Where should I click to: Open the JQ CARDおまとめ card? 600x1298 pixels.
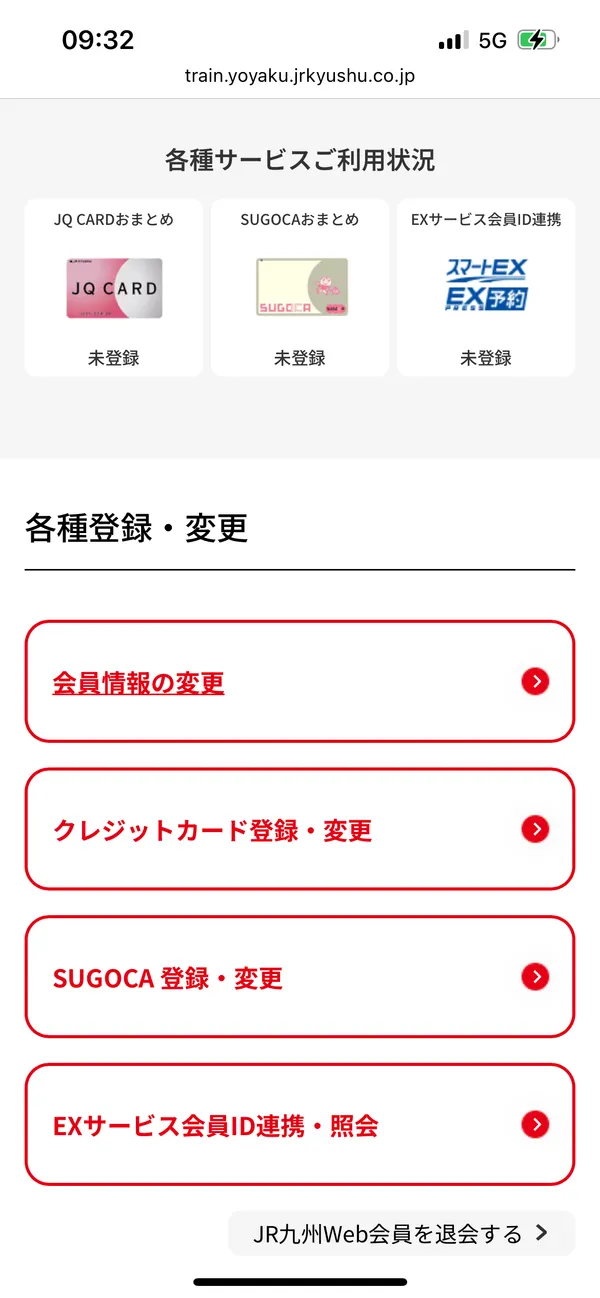click(113, 288)
